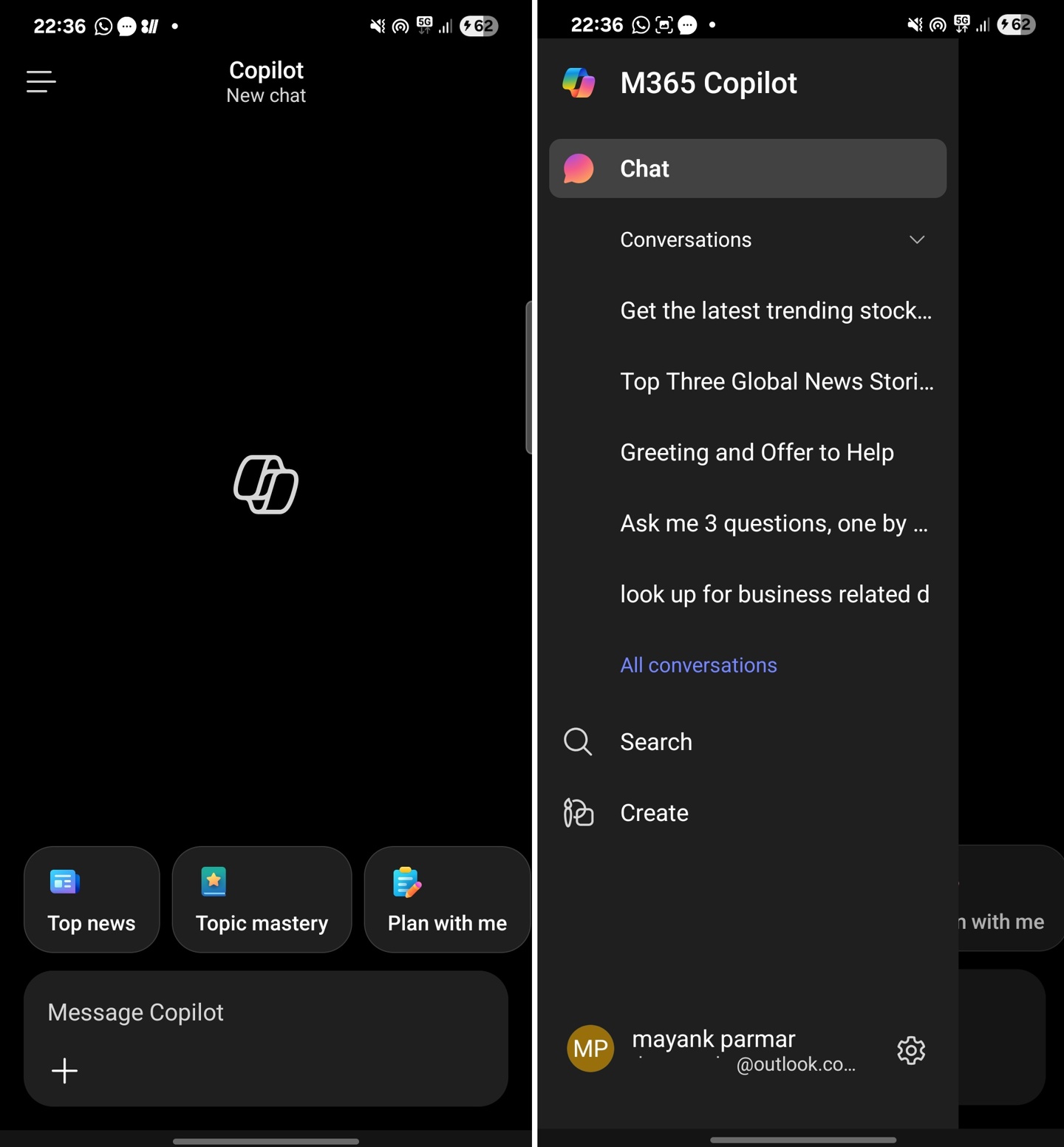Image resolution: width=1064 pixels, height=1147 pixels.
Task: Select the Topic mastery suggestion
Action: click(x=262, y=899)
